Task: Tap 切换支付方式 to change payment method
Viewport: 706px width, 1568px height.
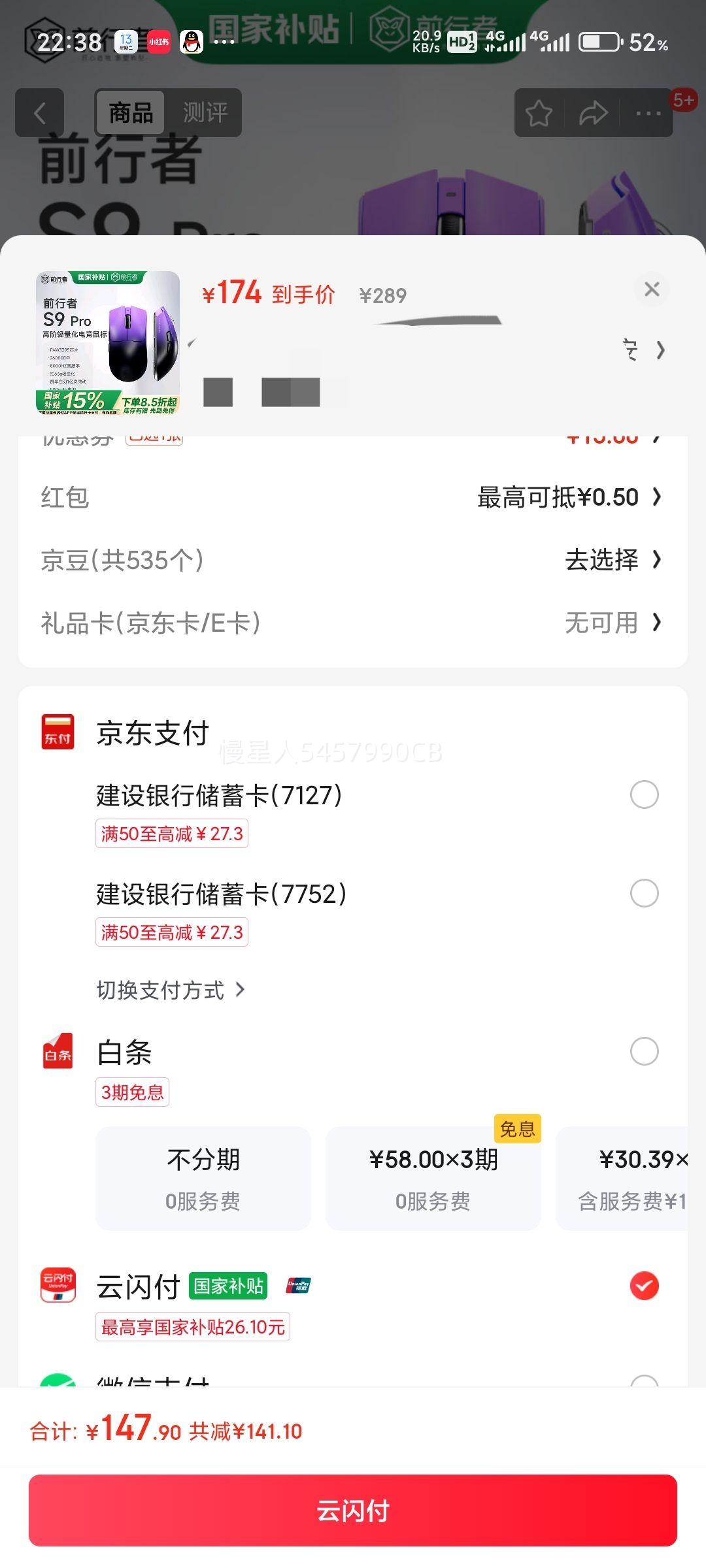Action: (x=170, y=990)
